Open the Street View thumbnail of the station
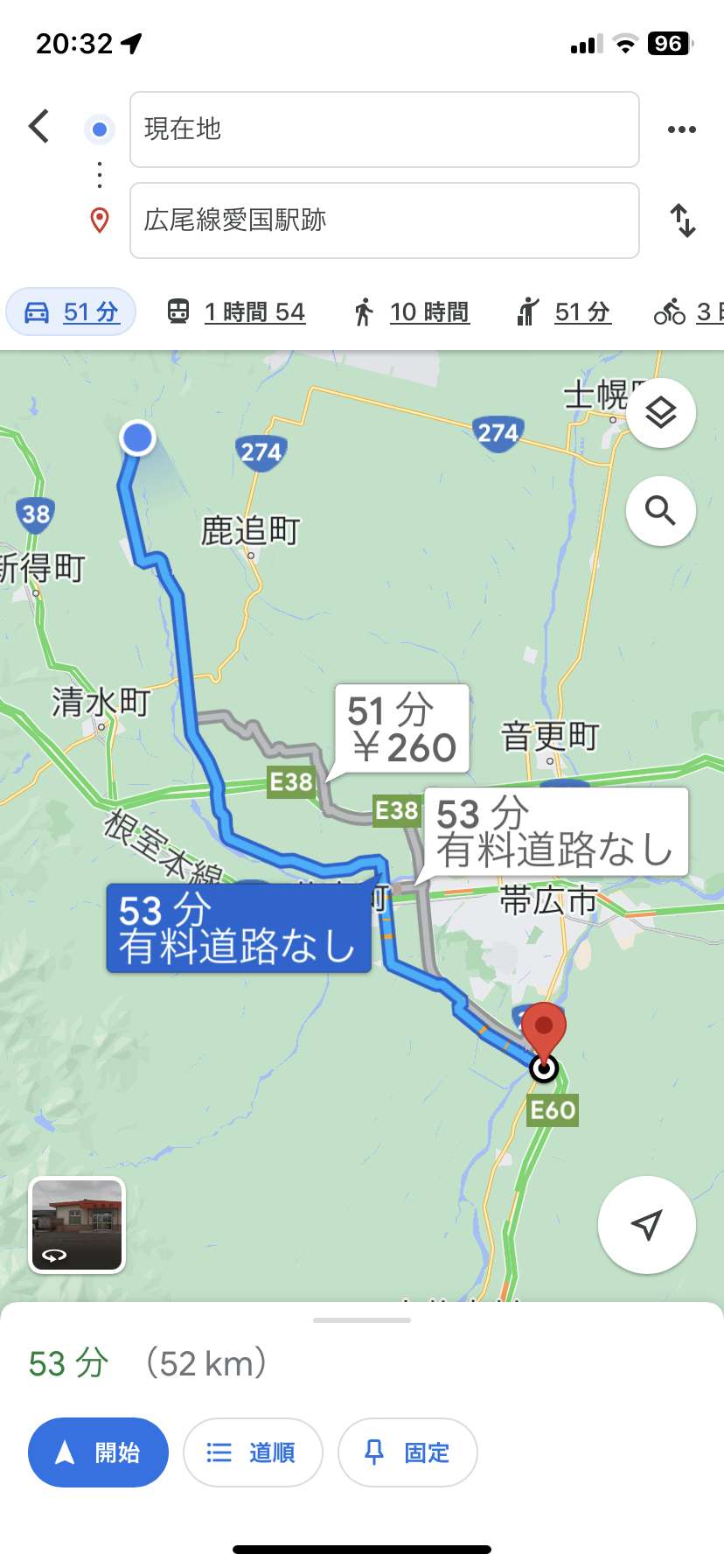This screenshot has height=1568, width=724. (78, 1225)
